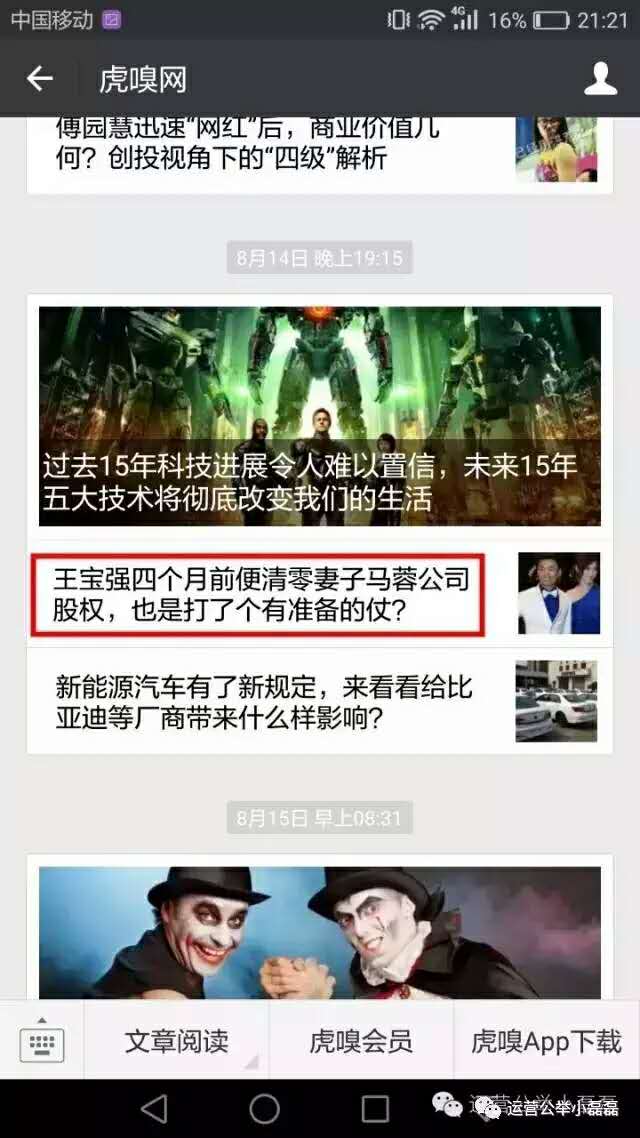Tap 虎嗅App下载
Viewport: 640px width, 1138px height.
coord(546,1042)
